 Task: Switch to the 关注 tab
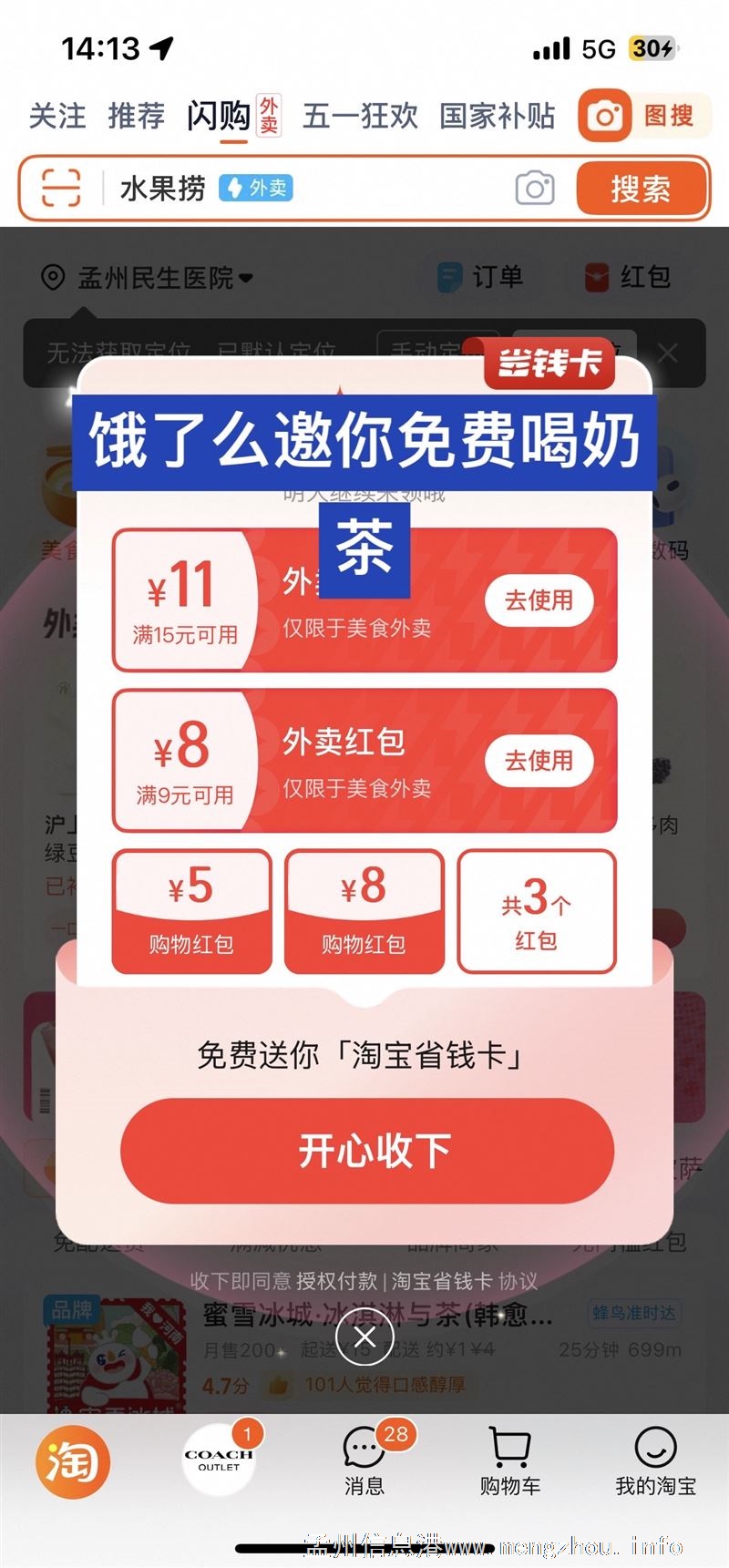pos(57,116)
